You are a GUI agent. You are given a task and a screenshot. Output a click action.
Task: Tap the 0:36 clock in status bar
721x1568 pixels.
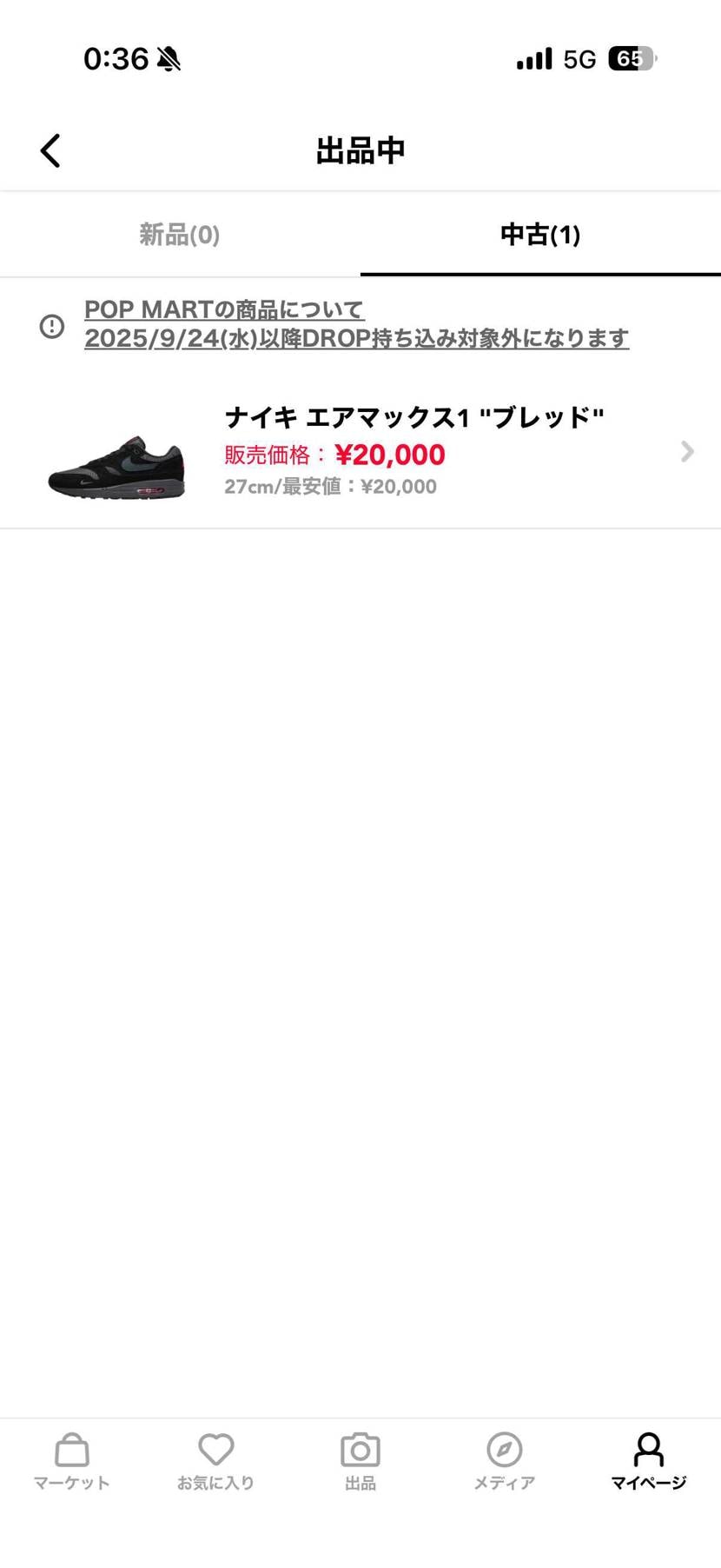click(116, 57)
